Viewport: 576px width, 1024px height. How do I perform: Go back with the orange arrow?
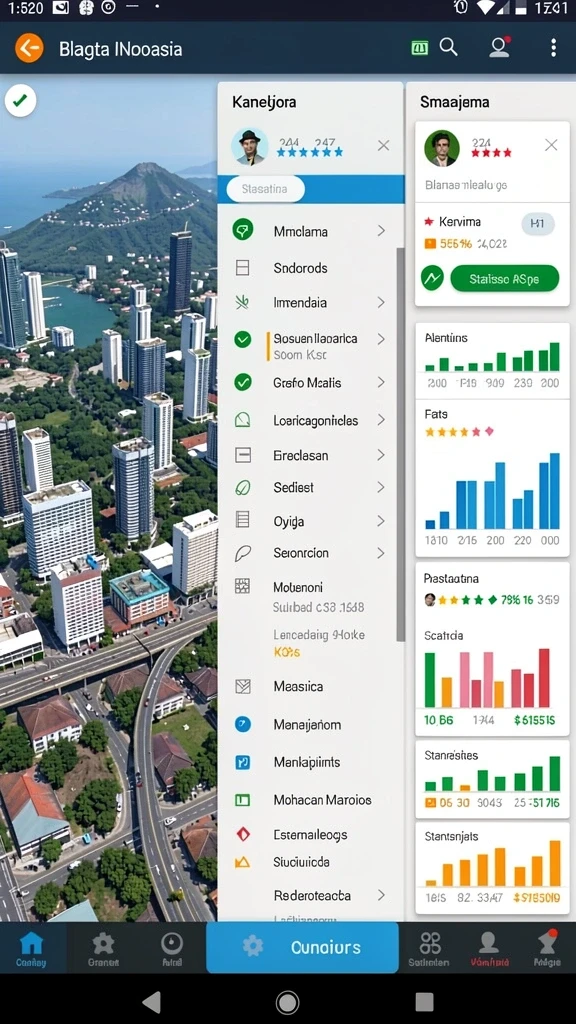click(x=29, y=48)
